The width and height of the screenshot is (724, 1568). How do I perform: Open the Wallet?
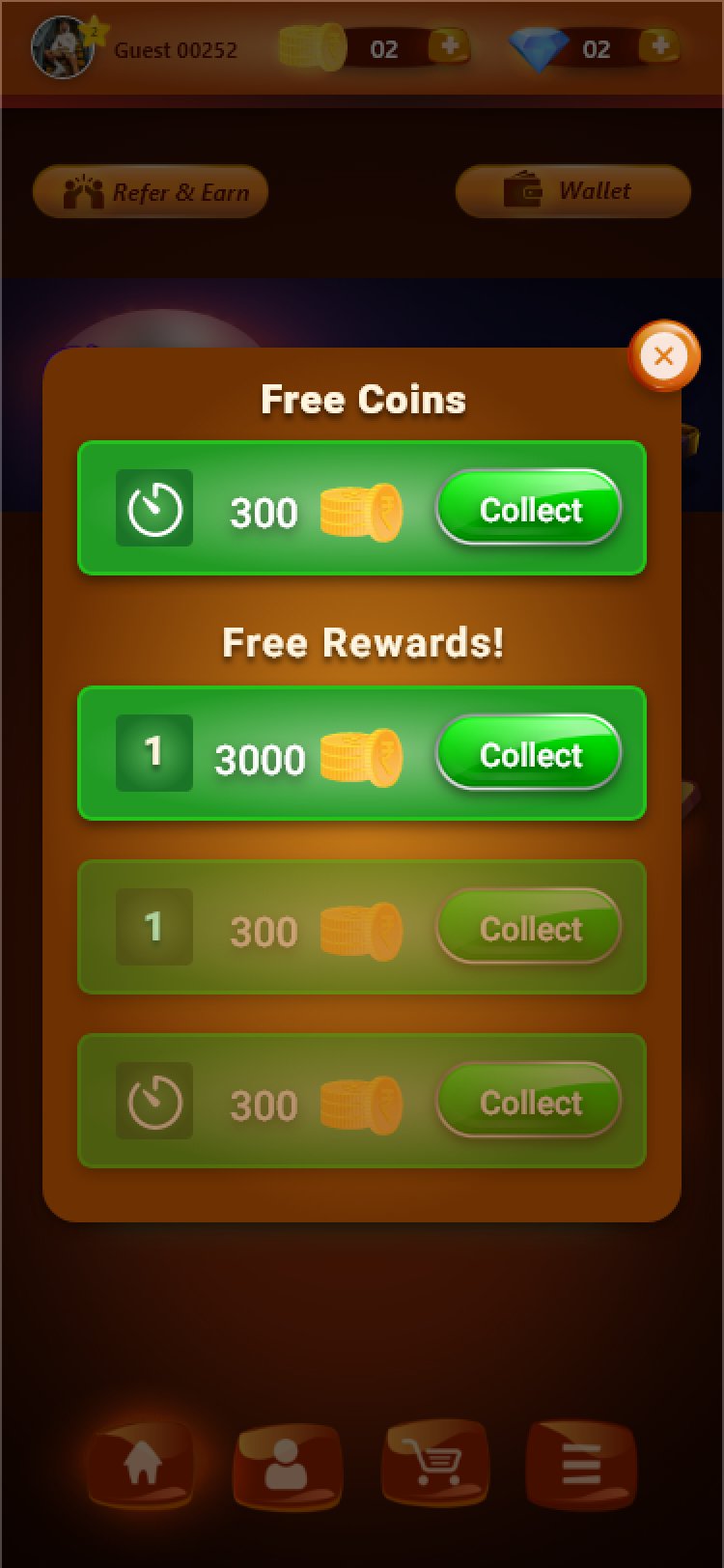(x=572, y=190)
